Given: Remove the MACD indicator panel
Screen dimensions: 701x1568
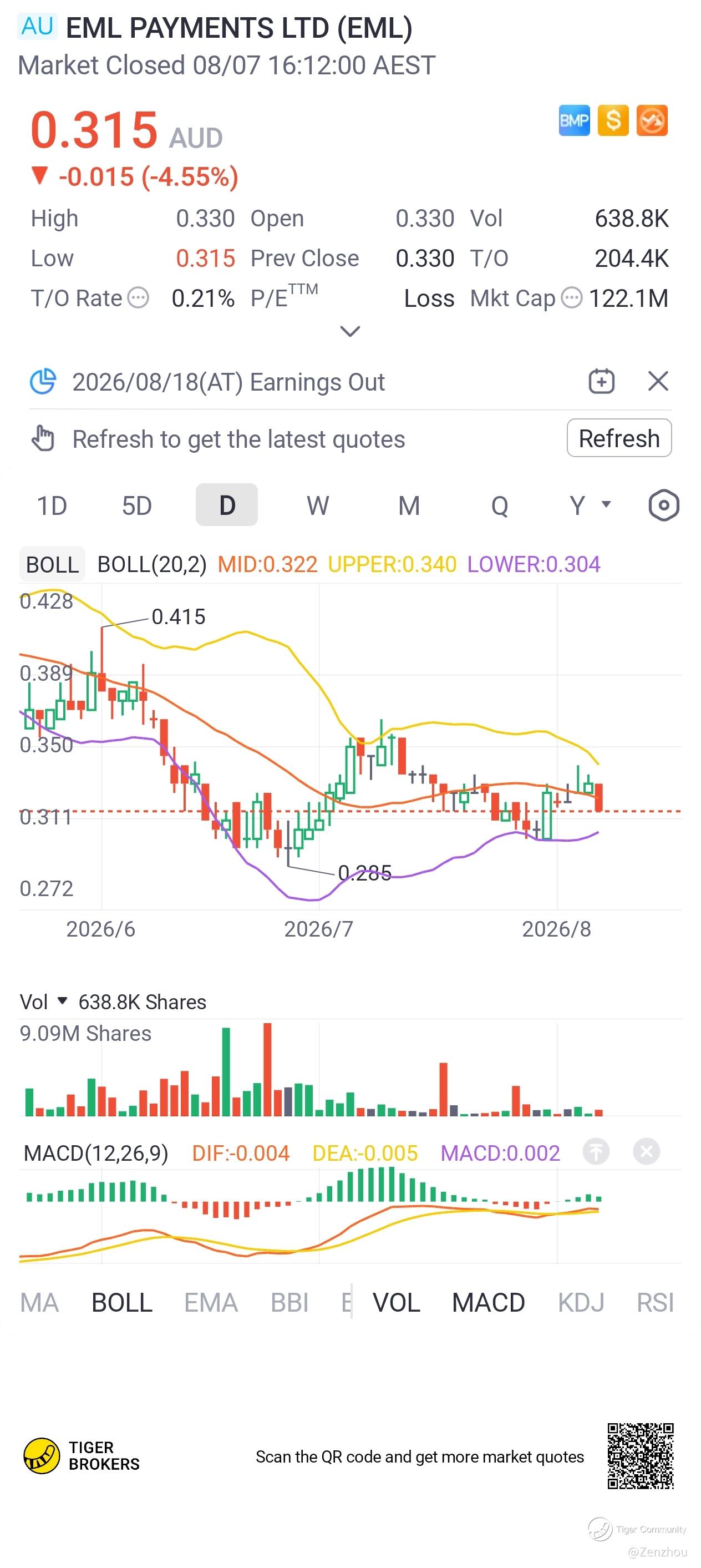Looking at the screenshot, I should click(646, 1152).
